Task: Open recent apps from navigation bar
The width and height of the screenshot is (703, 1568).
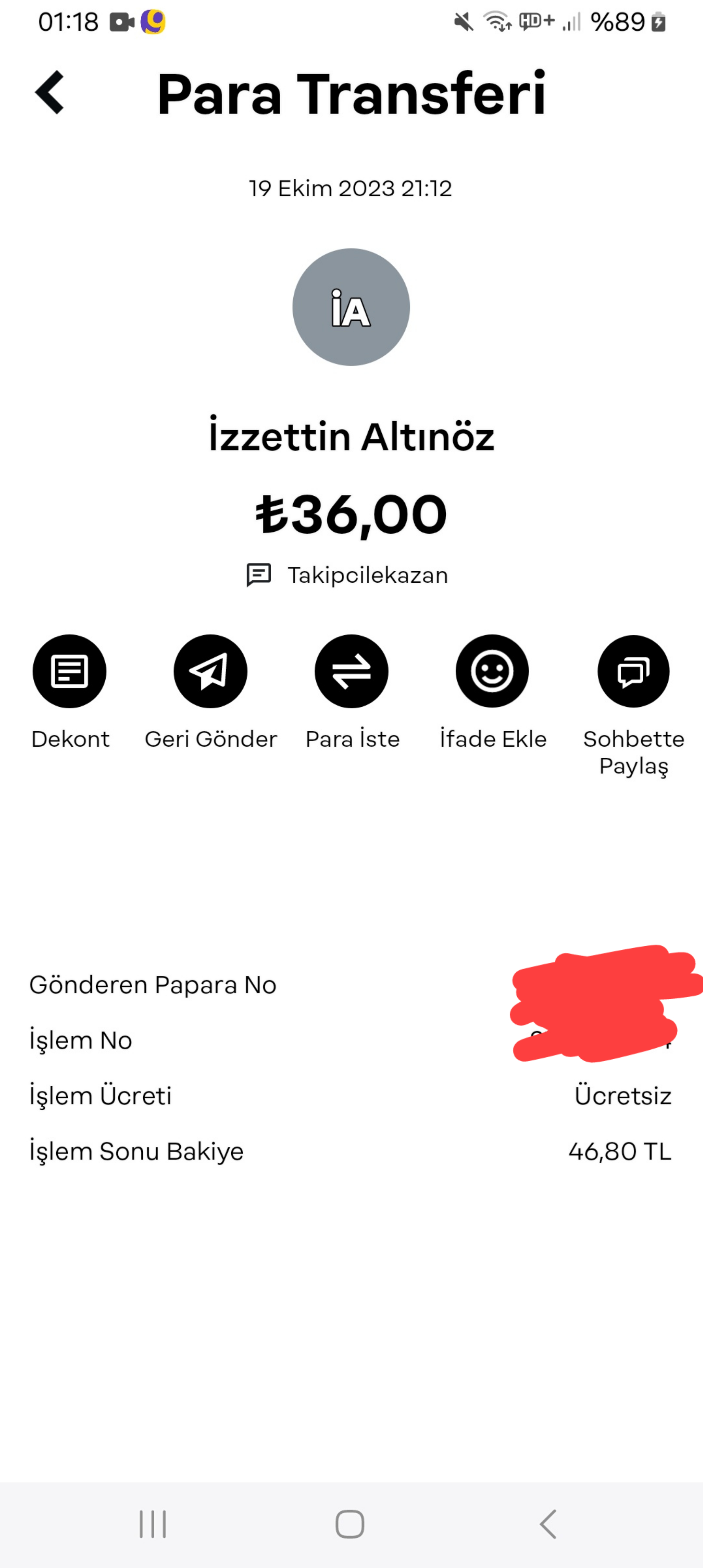Action: coord(153,1524)
